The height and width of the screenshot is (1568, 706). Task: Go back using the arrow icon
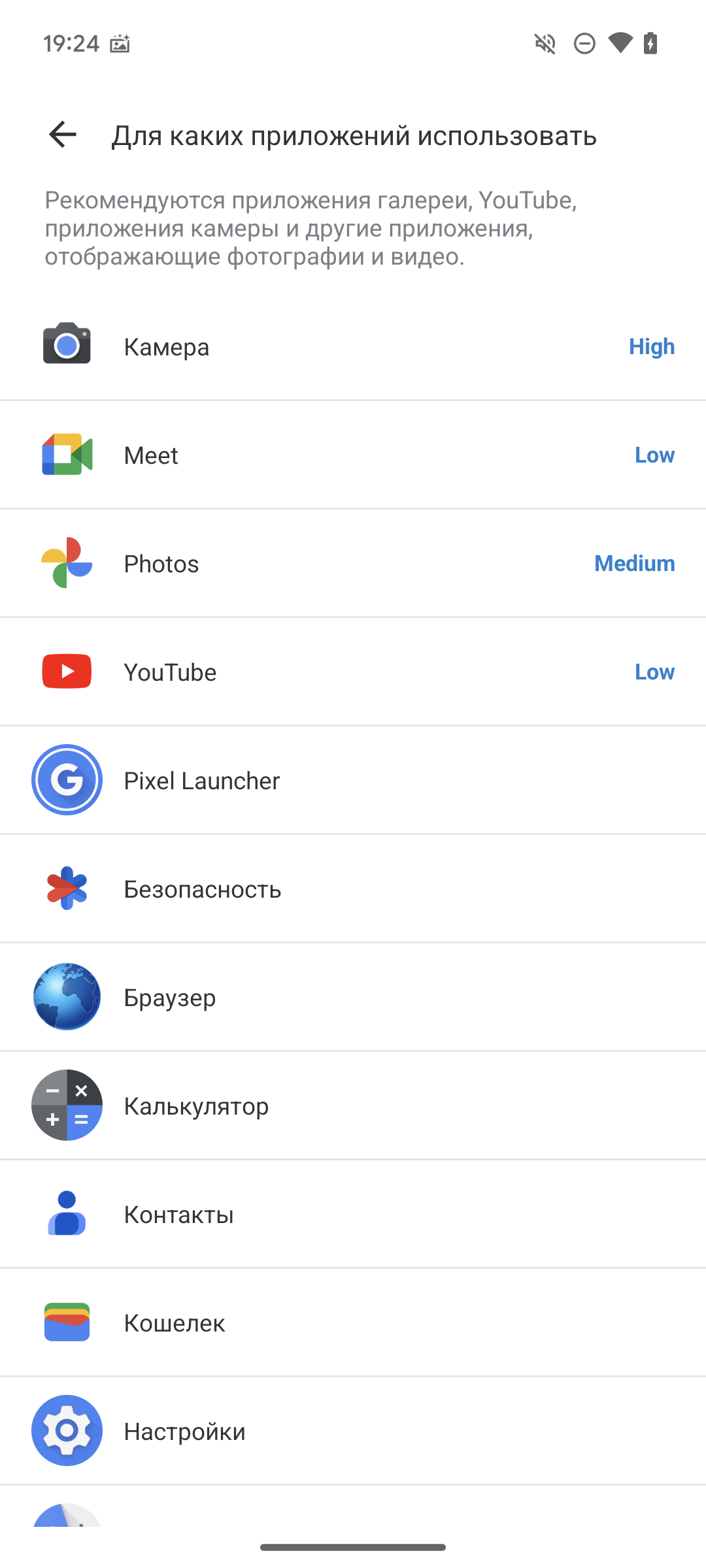pos(63,135)
